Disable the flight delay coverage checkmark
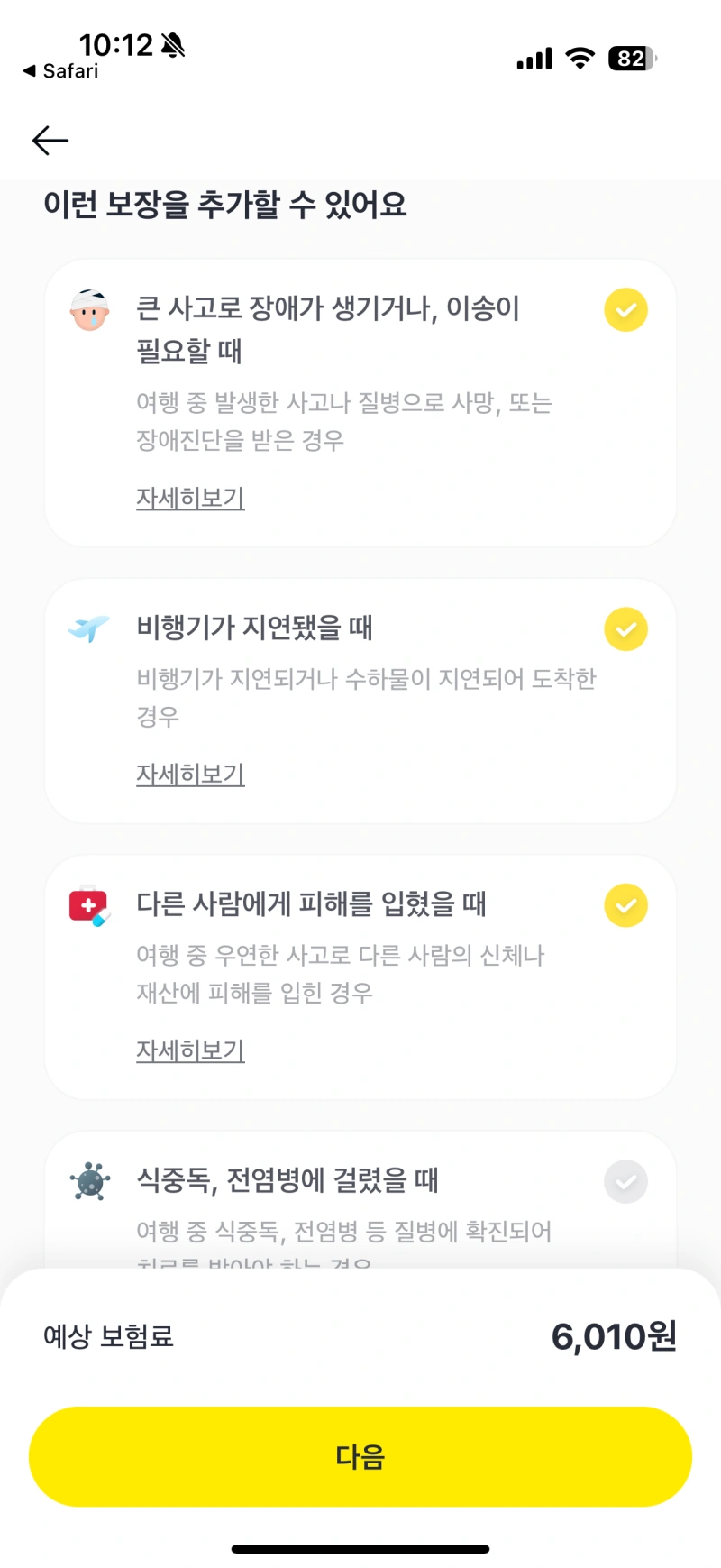 pos(625,629)
